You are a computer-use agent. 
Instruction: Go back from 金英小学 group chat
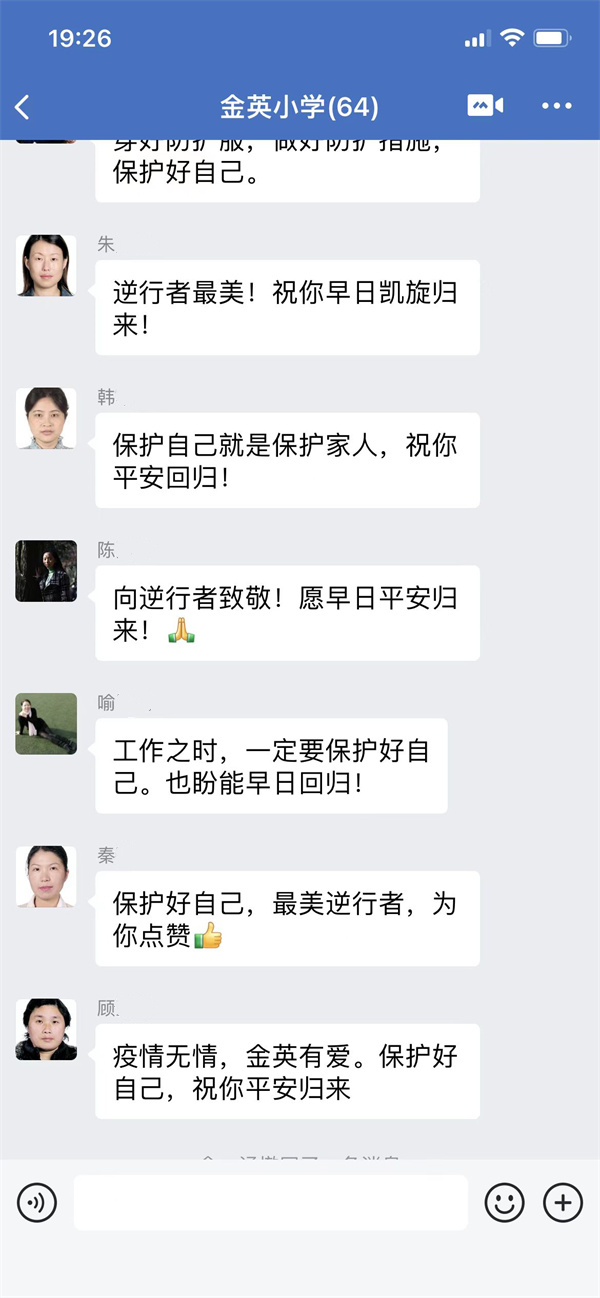point(23,107)
